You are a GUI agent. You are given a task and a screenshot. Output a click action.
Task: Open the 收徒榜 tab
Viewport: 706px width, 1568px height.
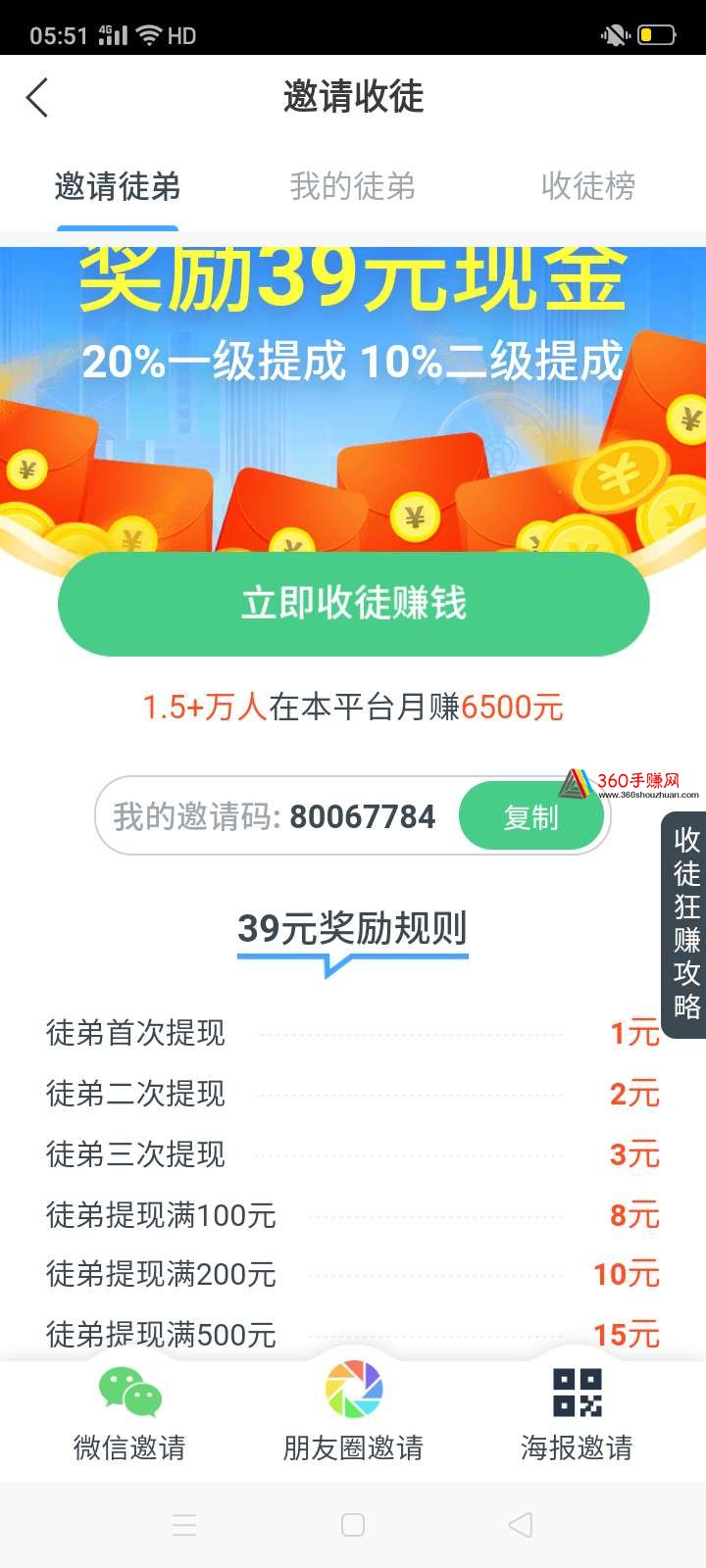(x=588, y=186)
